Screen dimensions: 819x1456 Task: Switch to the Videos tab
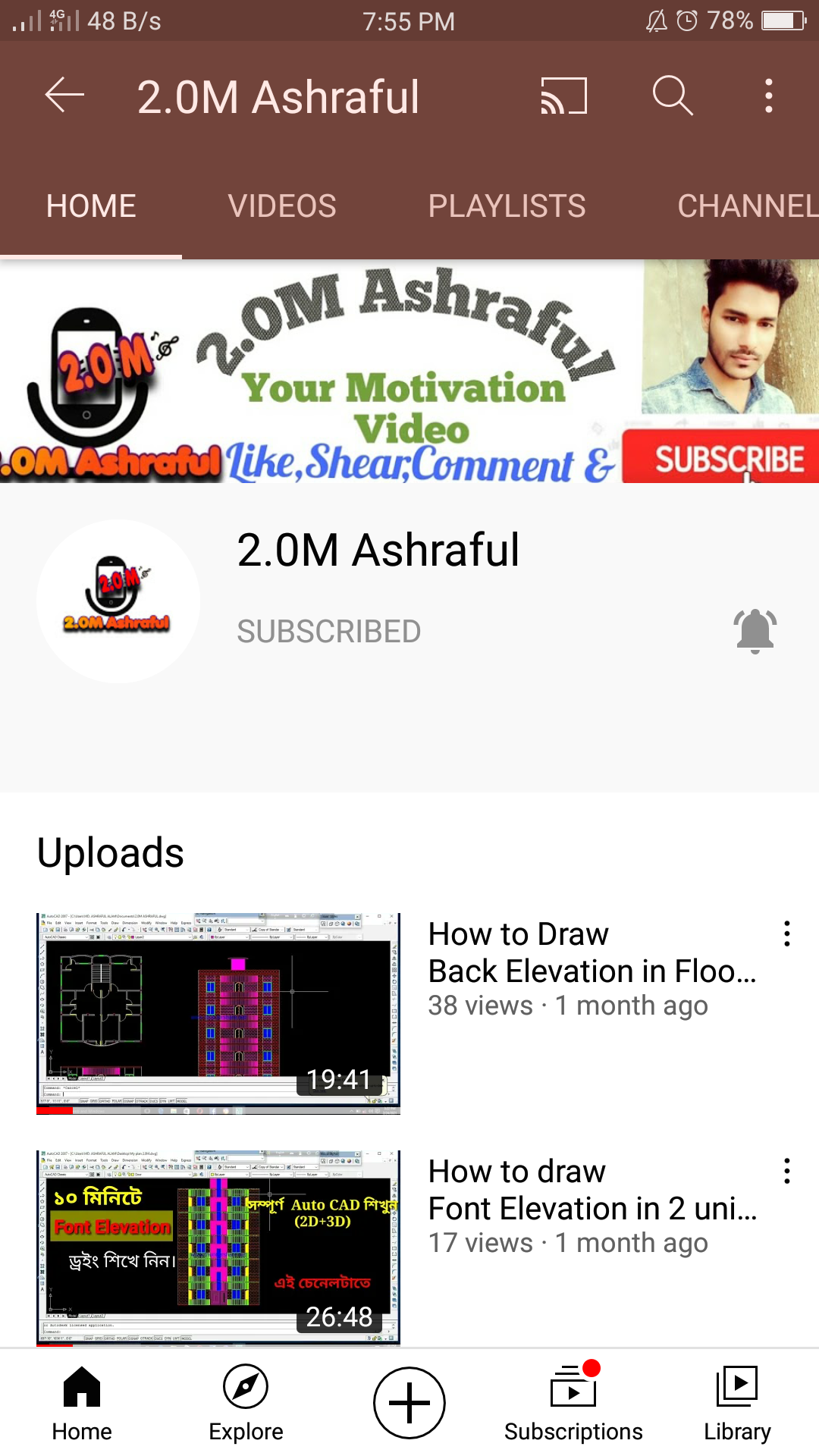(x=282, y=206)
